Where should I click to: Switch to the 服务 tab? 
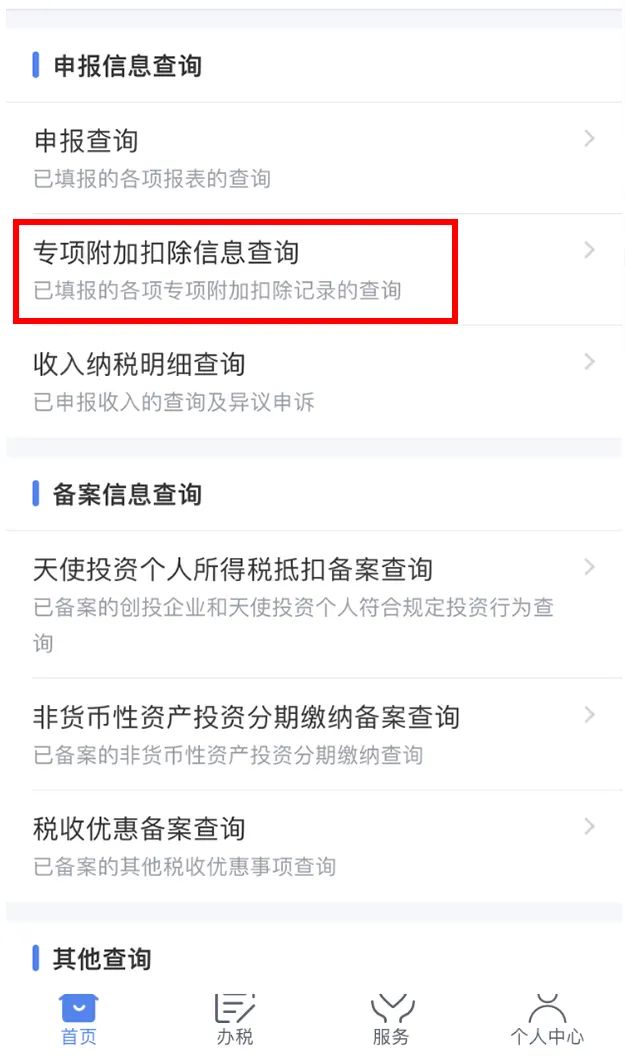pyautogui.click(x=391, y=1020)
